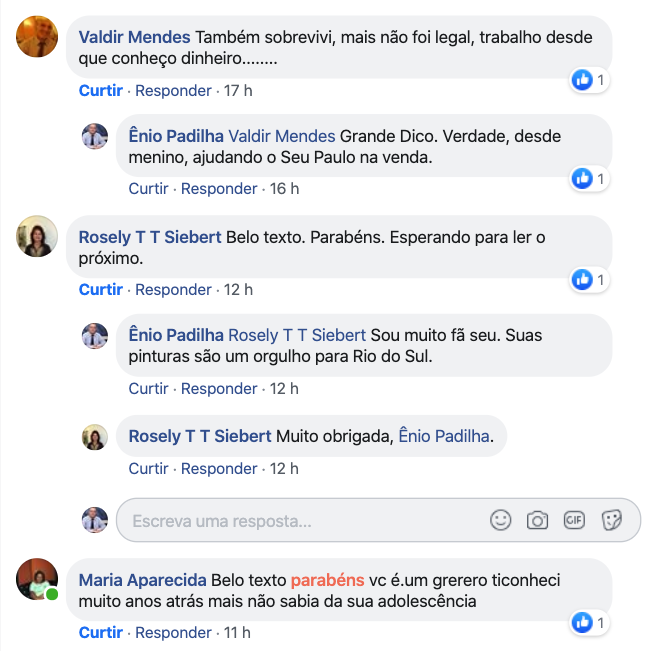Tap Curtir under Ênio's reply about Grande Dico
The width and height of the screenshot is (656, 651).
148,189
